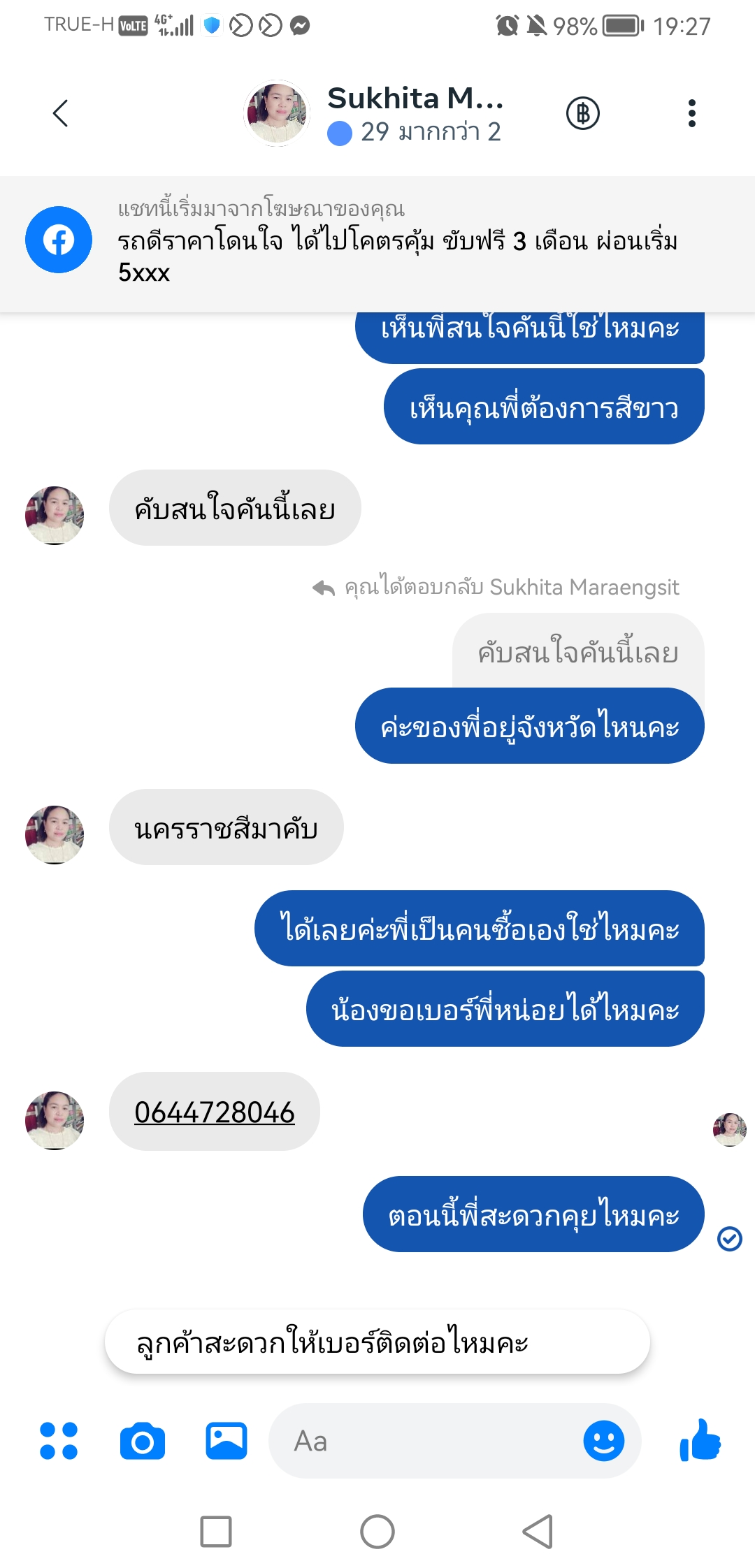Screen dimensions: 755x1568
Task: Go back from the Sukhita chat
Action: pos(61,113)
